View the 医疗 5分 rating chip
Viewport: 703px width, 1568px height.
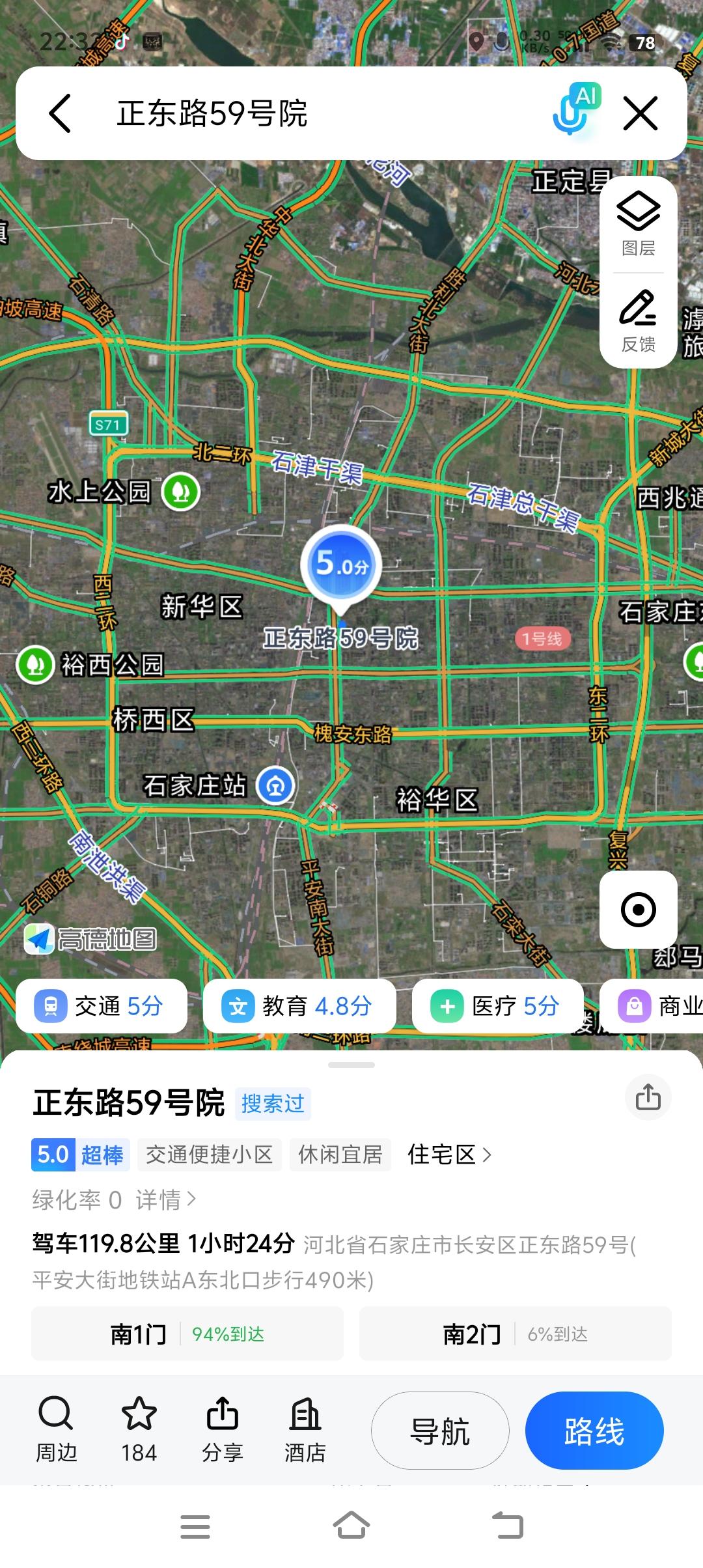tap(497, 1005)
